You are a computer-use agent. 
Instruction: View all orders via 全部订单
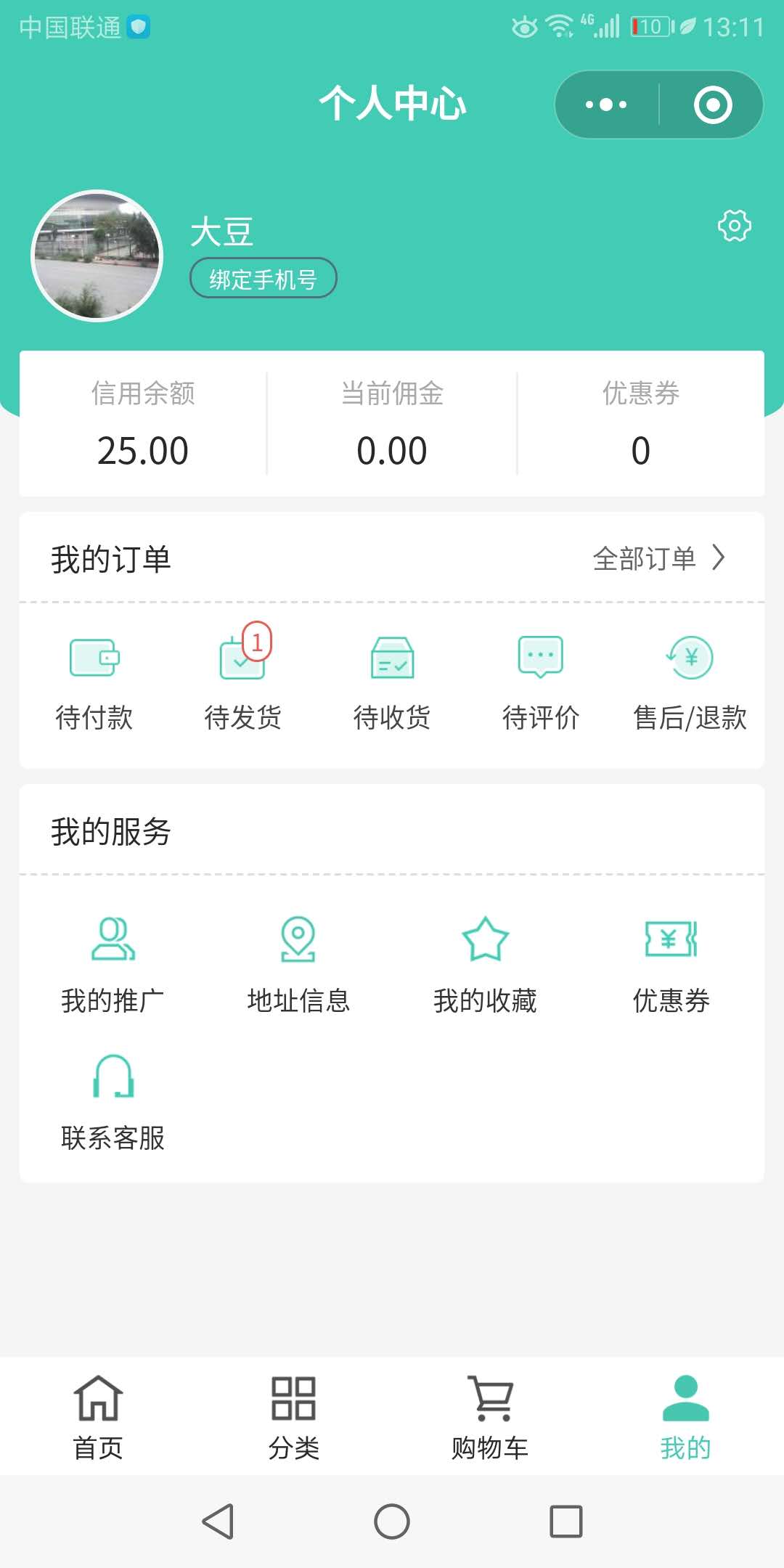pos(658,558)
